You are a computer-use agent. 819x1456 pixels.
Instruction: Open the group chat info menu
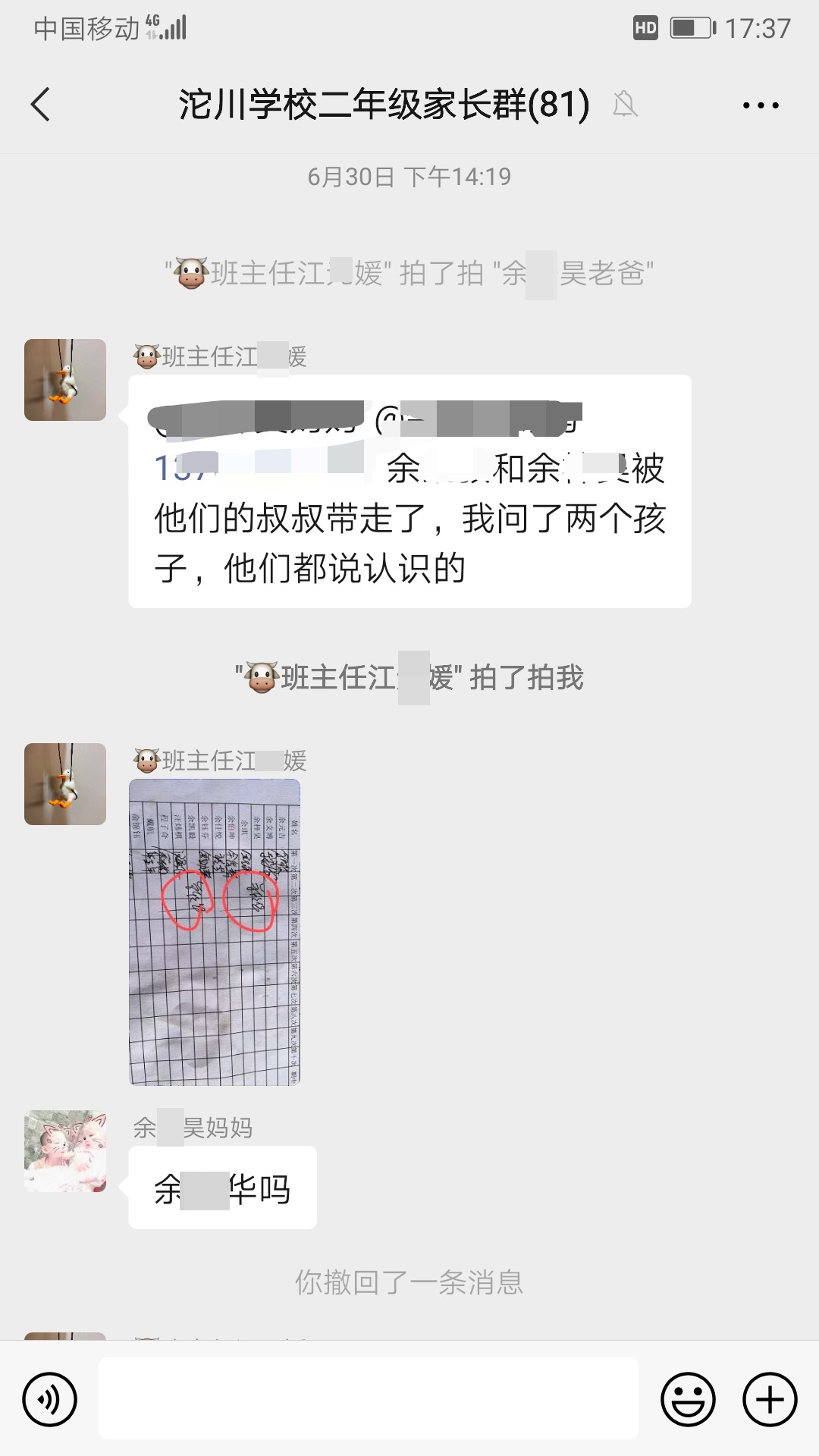pos(760,105)
